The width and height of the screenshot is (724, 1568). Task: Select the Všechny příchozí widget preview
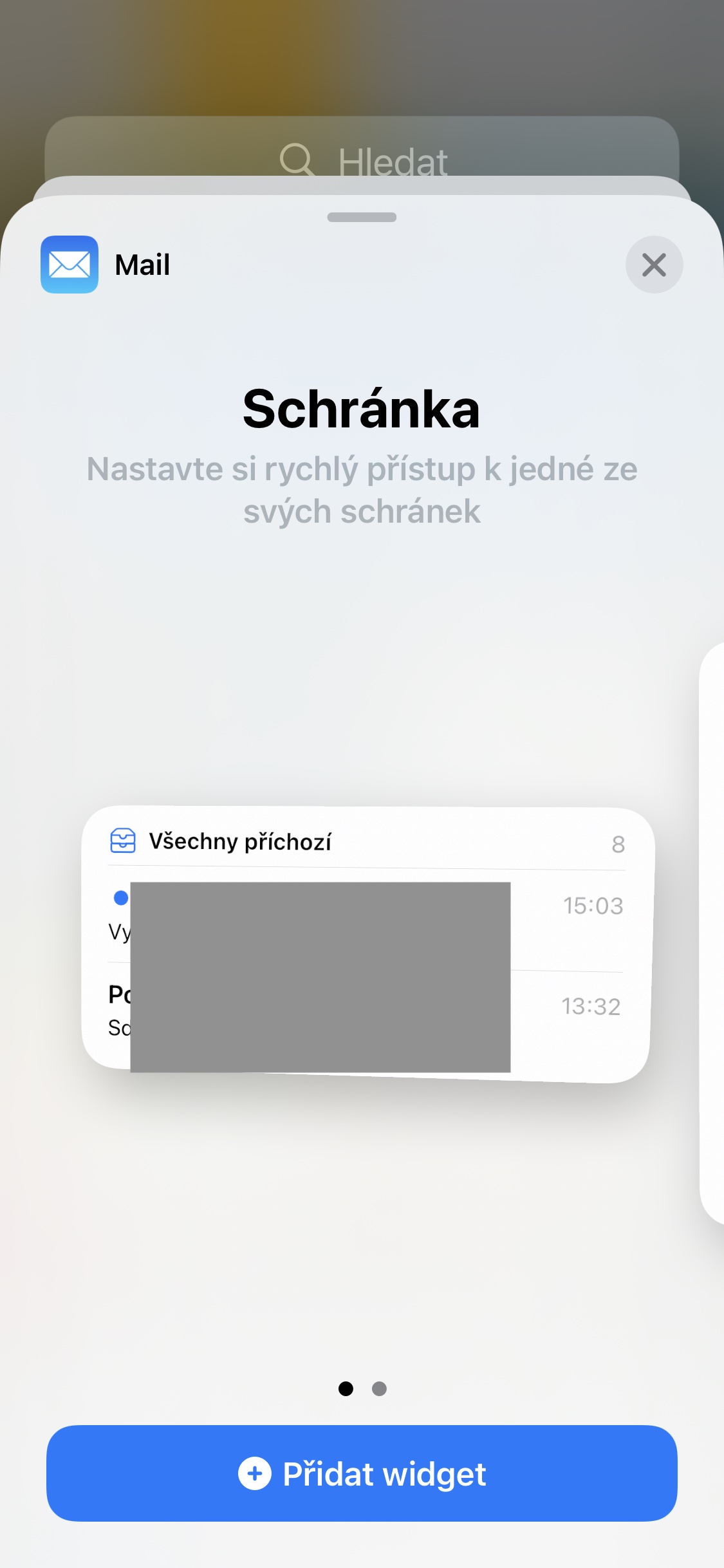(367, 944)
